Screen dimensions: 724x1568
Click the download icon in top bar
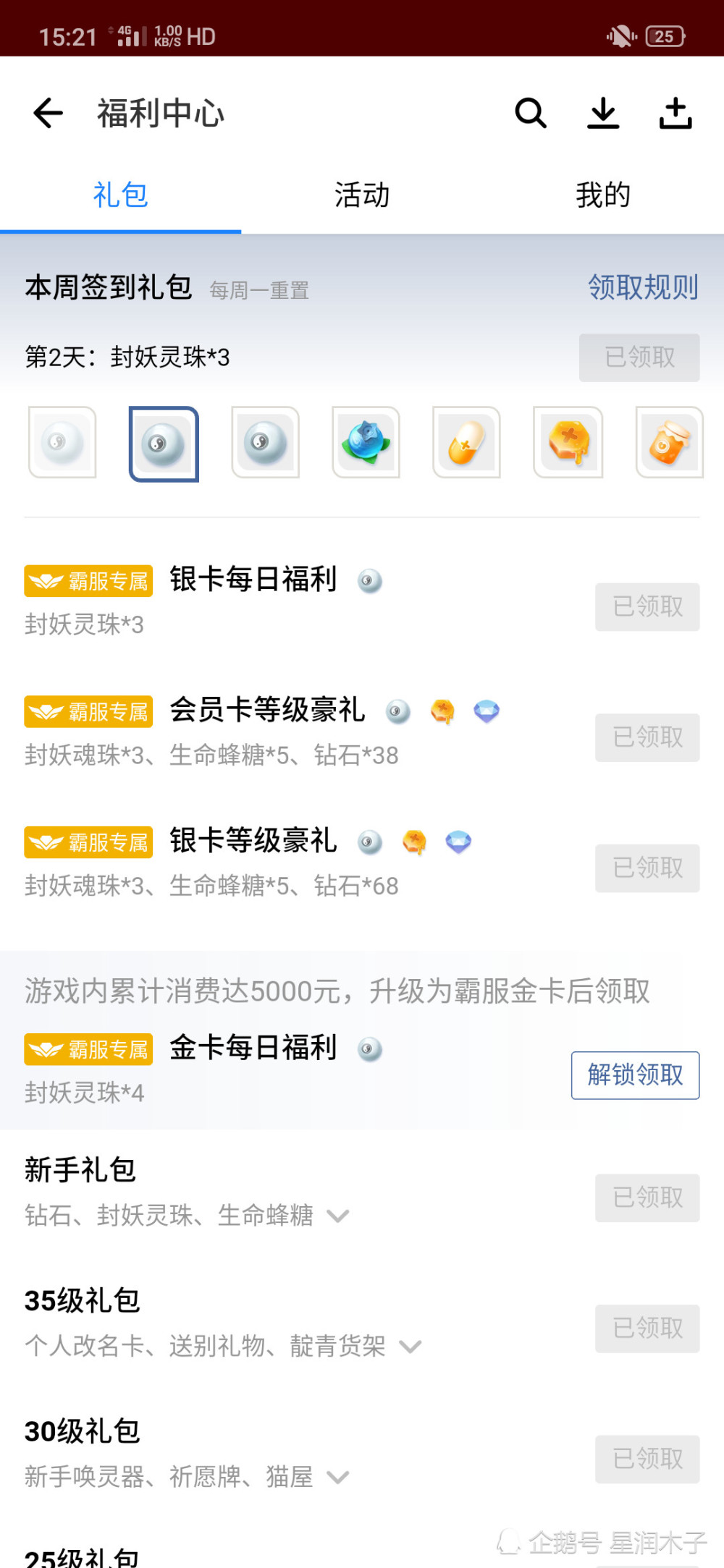pos(603,113)
